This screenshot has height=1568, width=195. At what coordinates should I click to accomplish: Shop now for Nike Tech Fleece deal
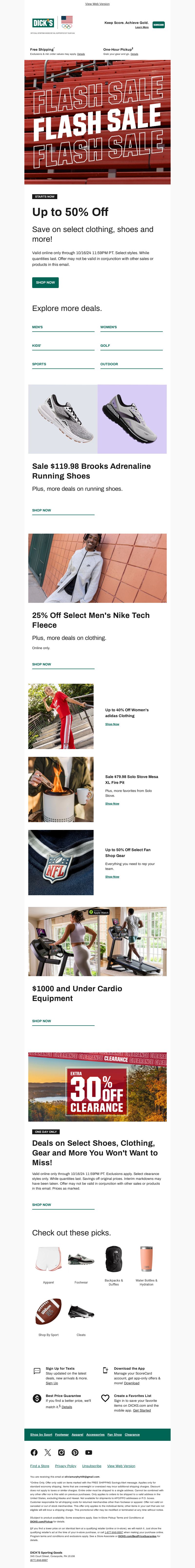click(x=41, y=664)
